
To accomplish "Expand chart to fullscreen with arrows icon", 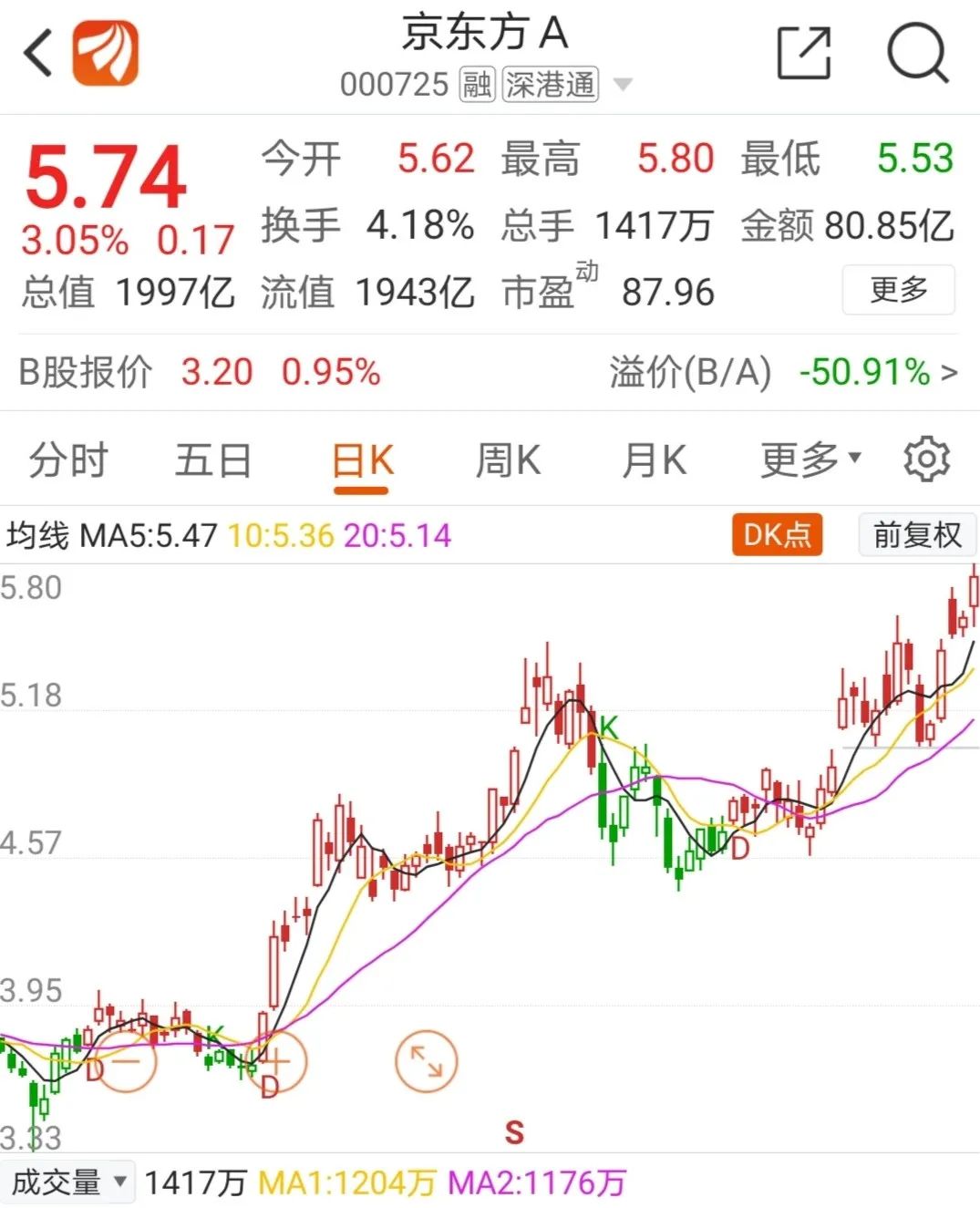I will pos(426,1060).
